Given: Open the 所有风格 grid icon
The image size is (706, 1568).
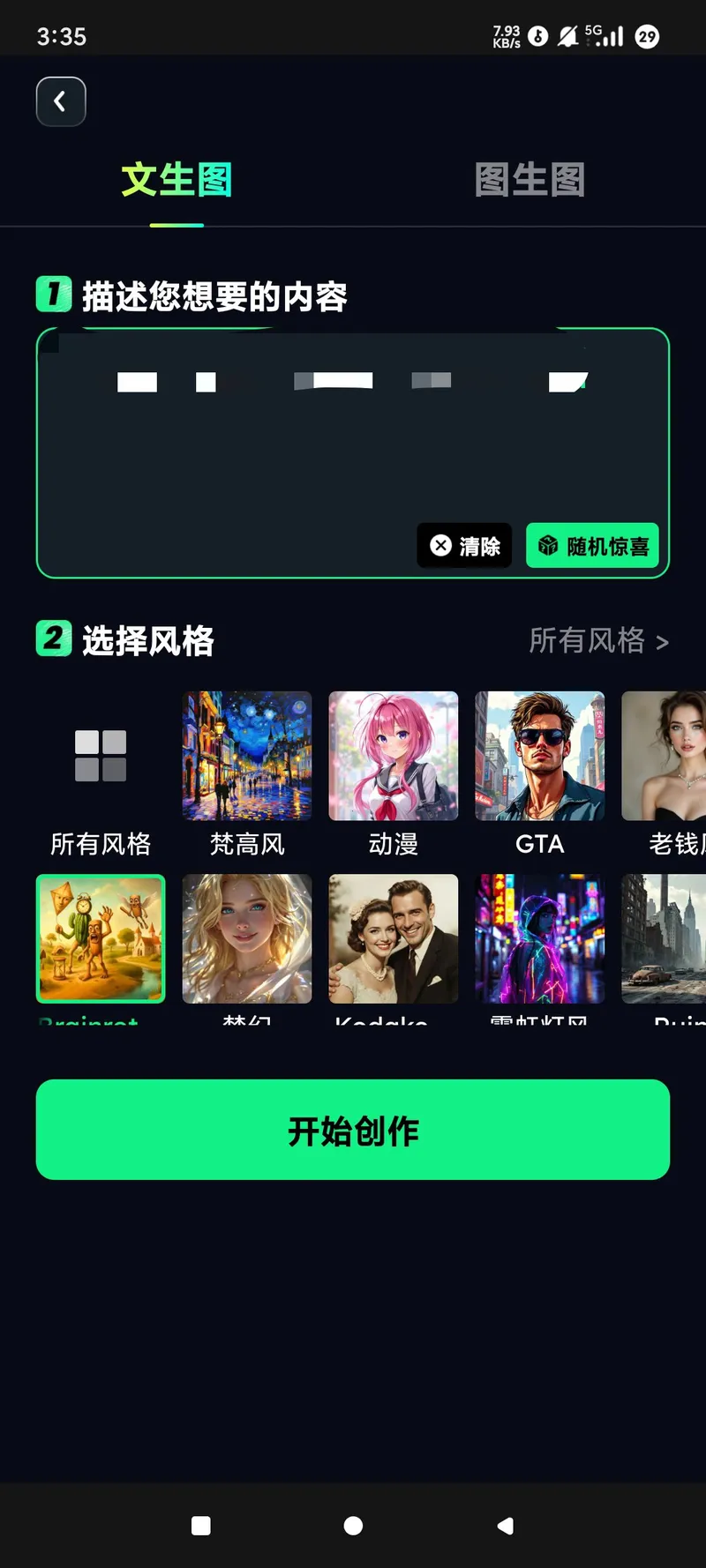Looking at the screenshot, I should point(100,756).
